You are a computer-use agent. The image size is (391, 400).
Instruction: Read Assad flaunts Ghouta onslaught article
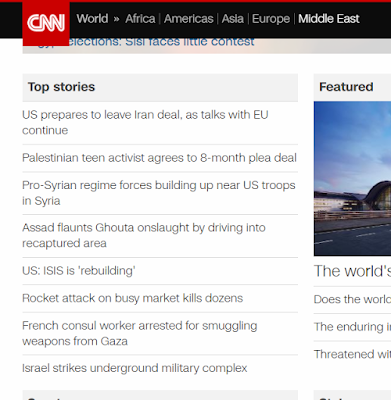pyautogui.click(x=144, y=235)
